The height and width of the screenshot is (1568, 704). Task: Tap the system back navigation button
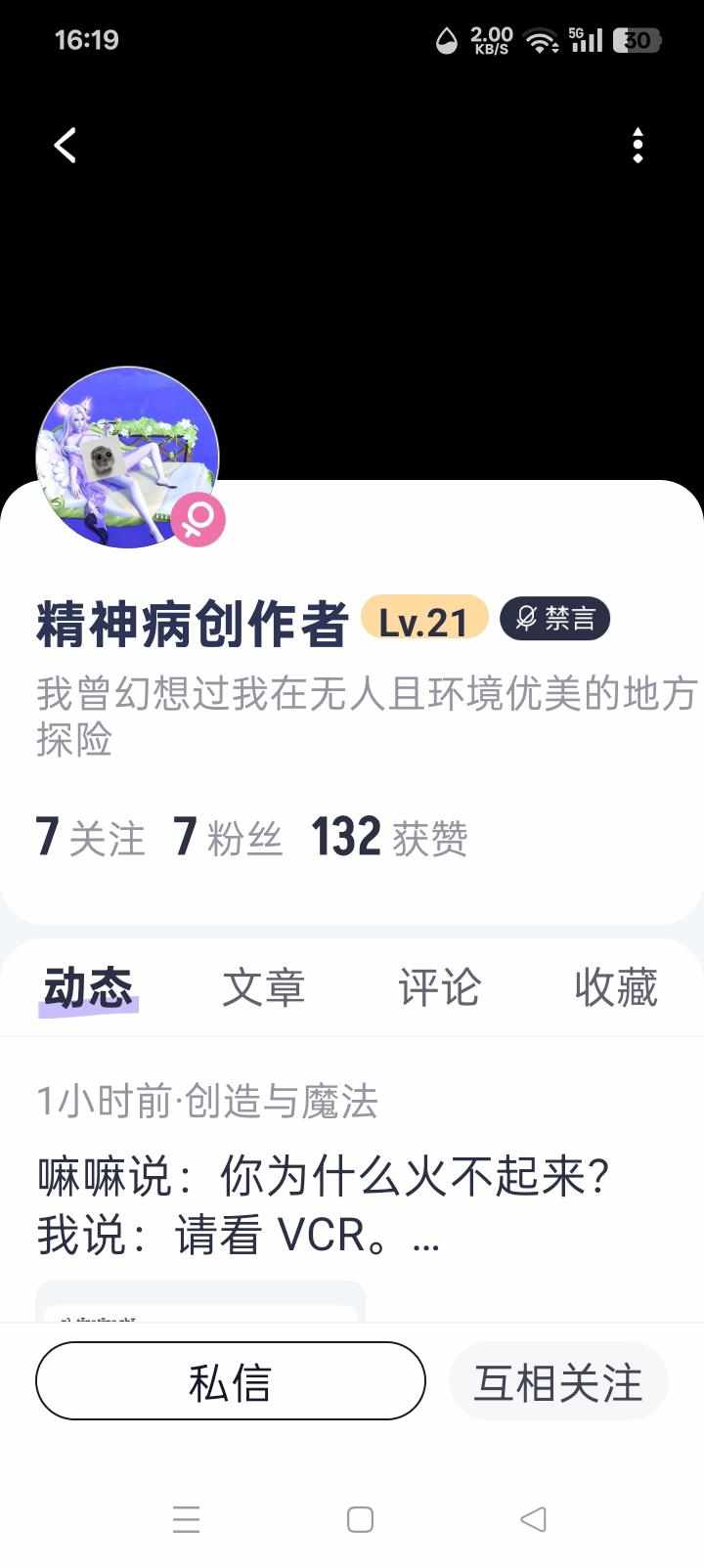coord(533,1518)
